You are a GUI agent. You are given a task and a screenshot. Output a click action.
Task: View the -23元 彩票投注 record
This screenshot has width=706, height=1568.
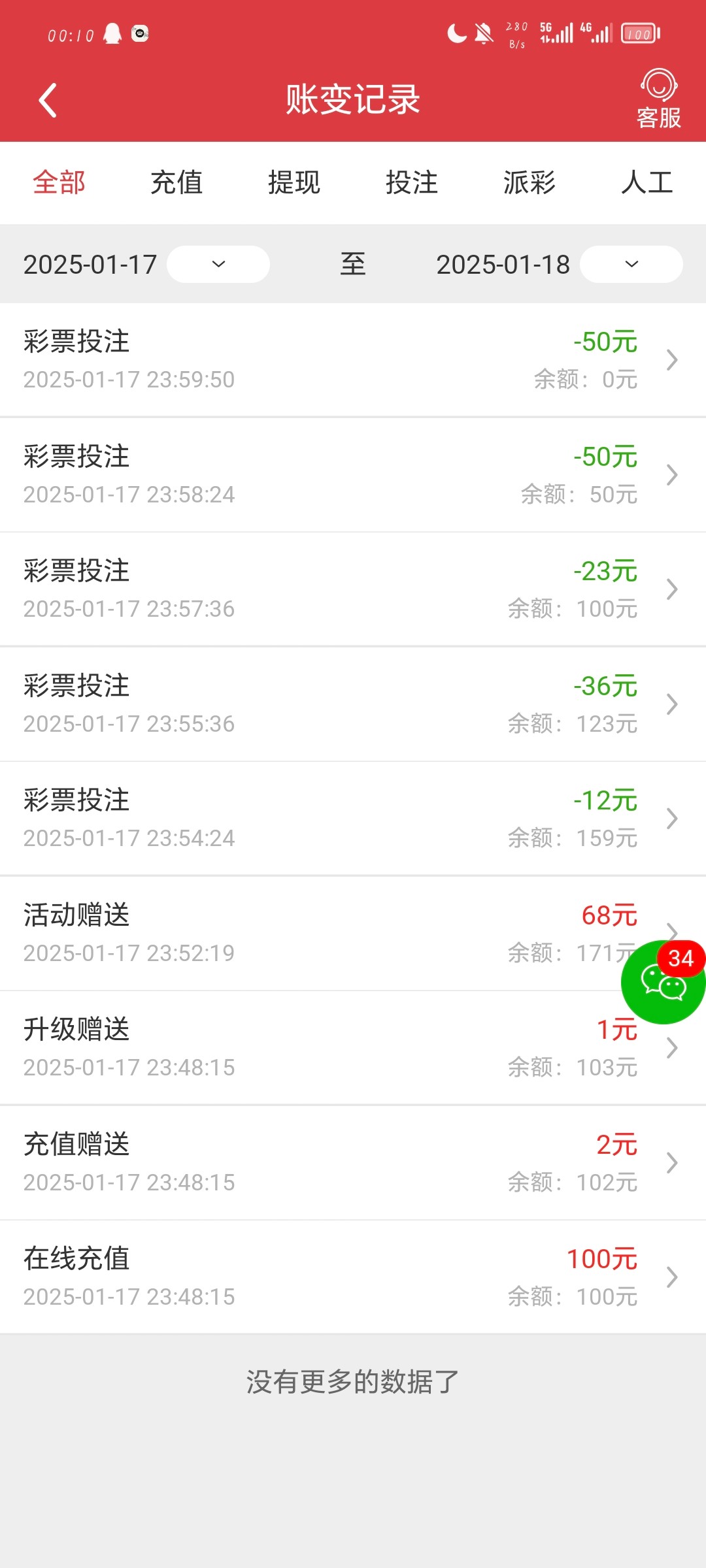[353, 589]
